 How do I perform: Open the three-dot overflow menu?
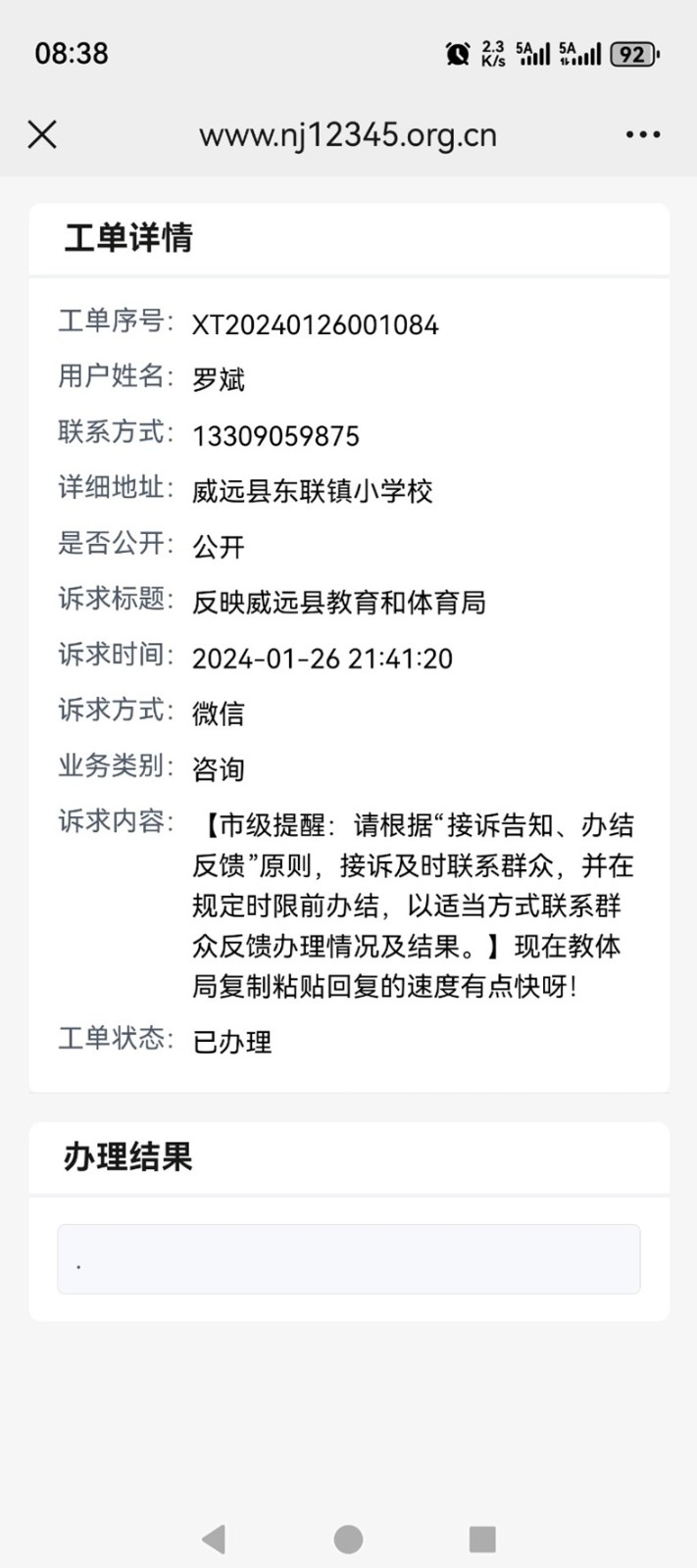pos(642,134)
